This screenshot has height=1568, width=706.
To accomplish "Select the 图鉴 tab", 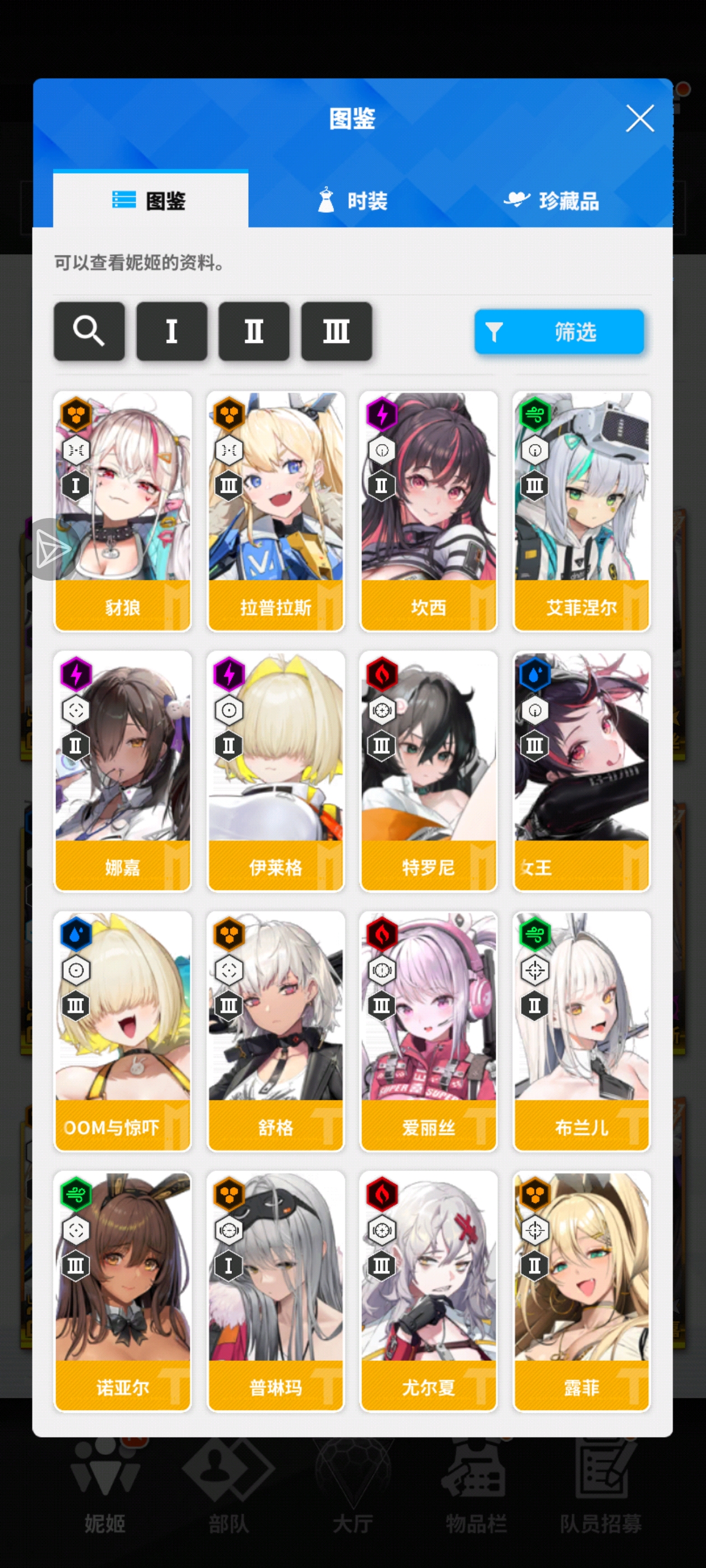I will click(x=151, y=200).
